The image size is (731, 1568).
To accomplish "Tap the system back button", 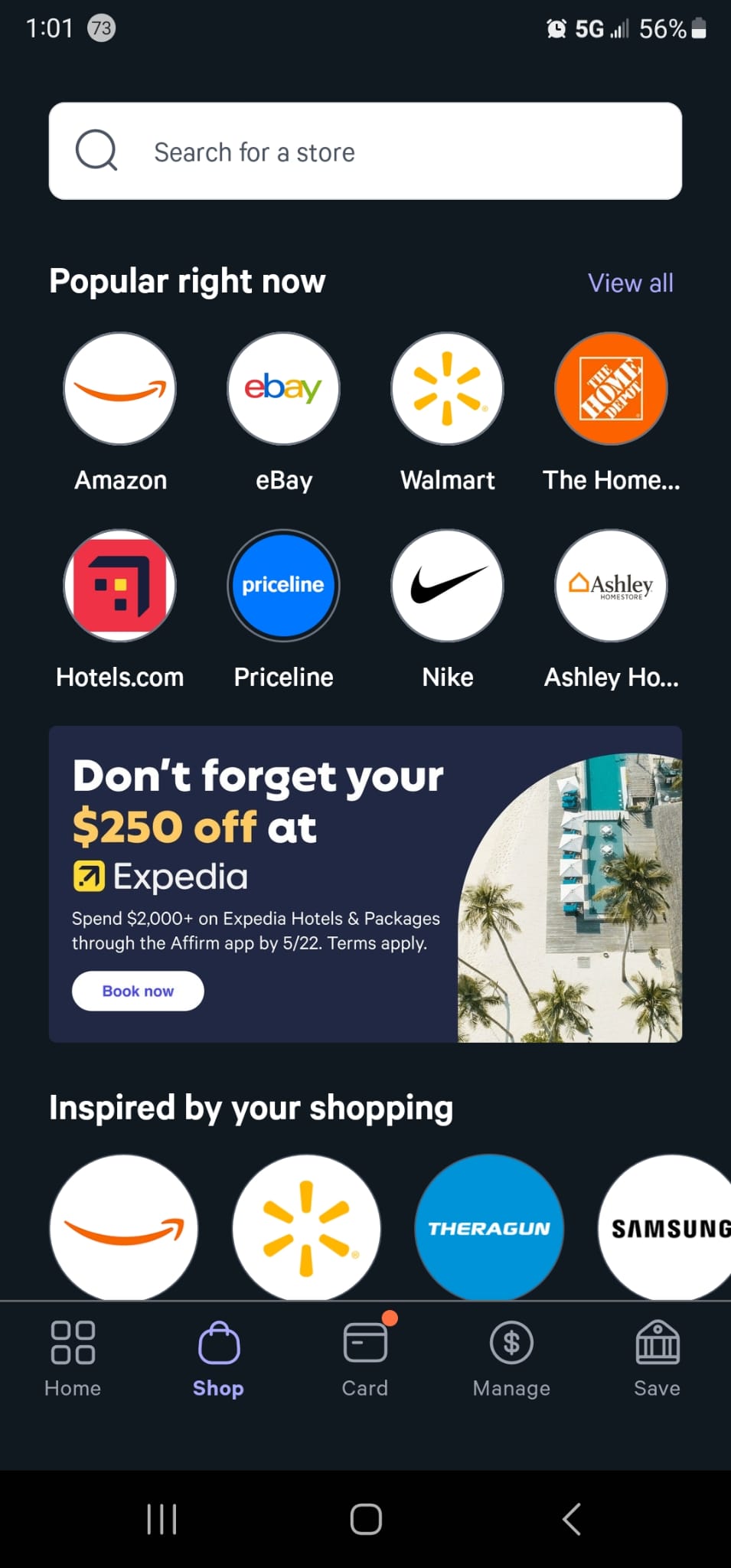I will click(571, 1519).
